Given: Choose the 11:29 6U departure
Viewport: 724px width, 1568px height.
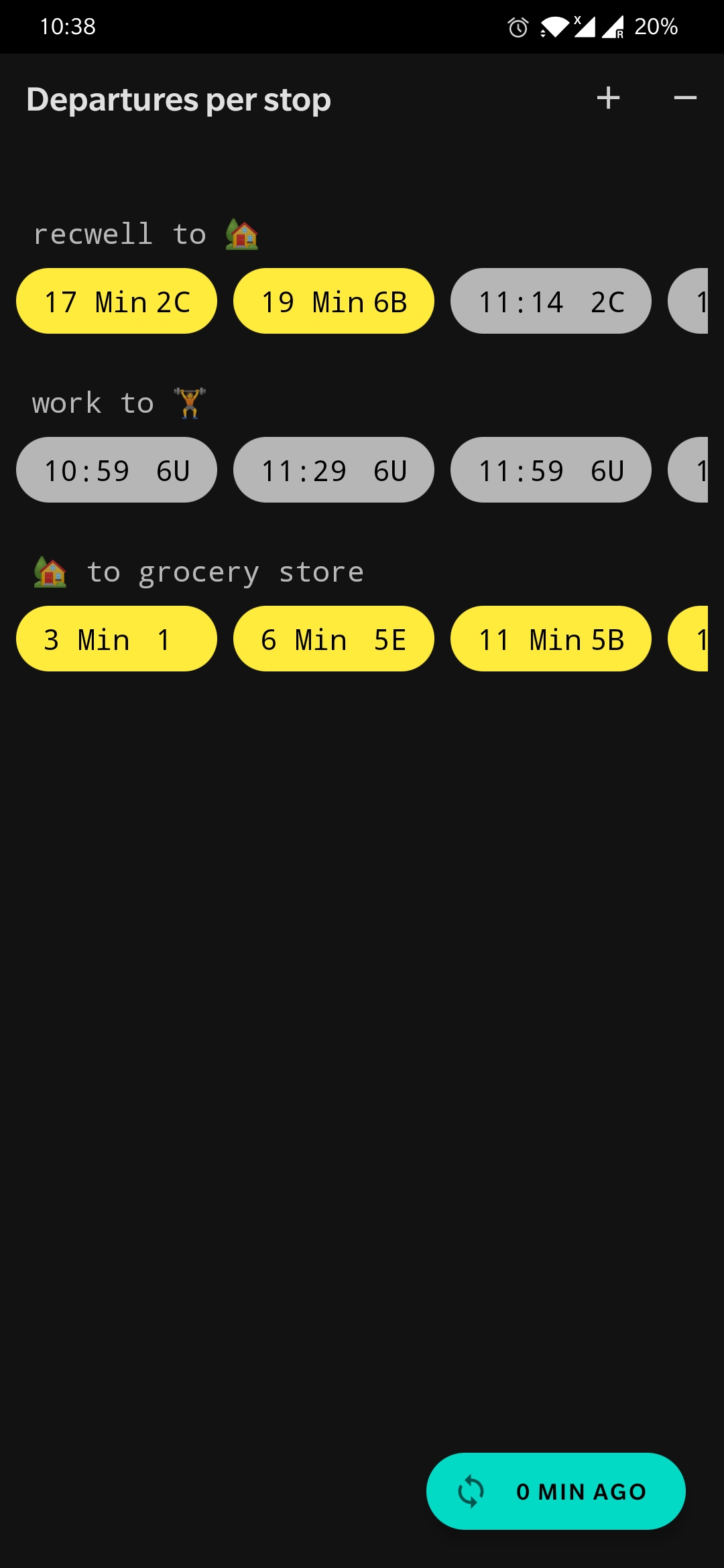Looking at the screenshot, I should click(x=334, y=470).
